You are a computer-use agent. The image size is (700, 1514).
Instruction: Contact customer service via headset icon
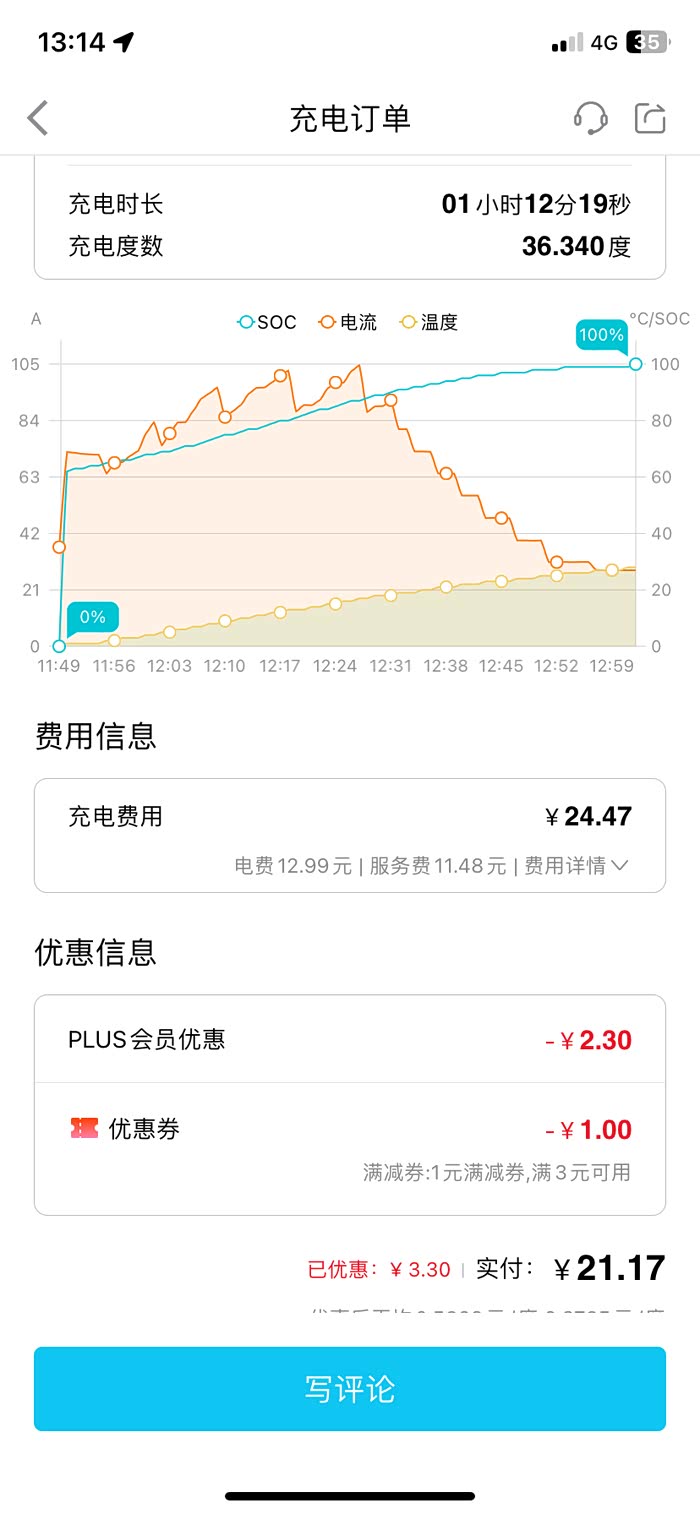[x=590, y=118]
